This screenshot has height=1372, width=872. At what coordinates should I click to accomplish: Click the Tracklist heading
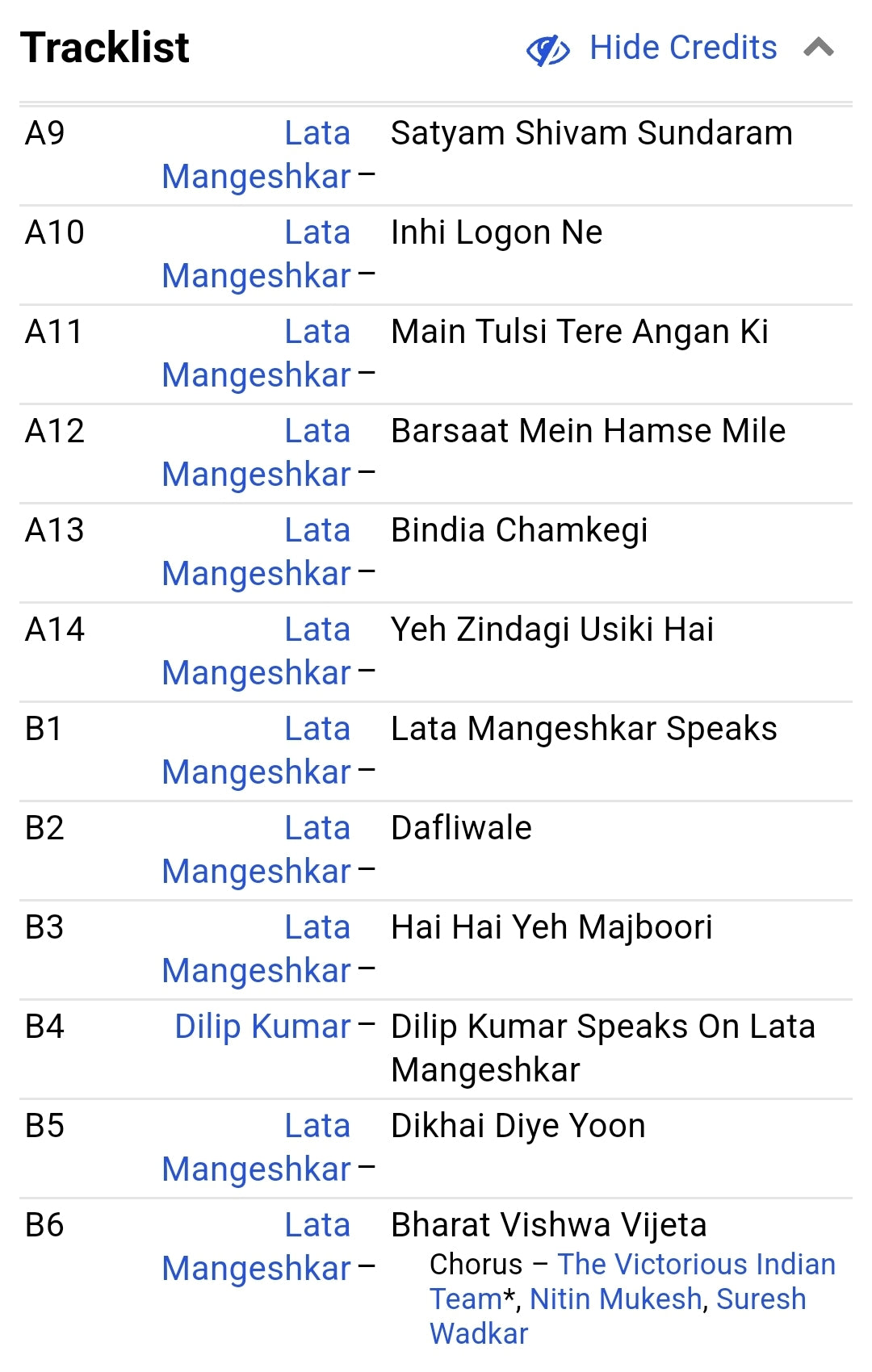tap(105, 48)
